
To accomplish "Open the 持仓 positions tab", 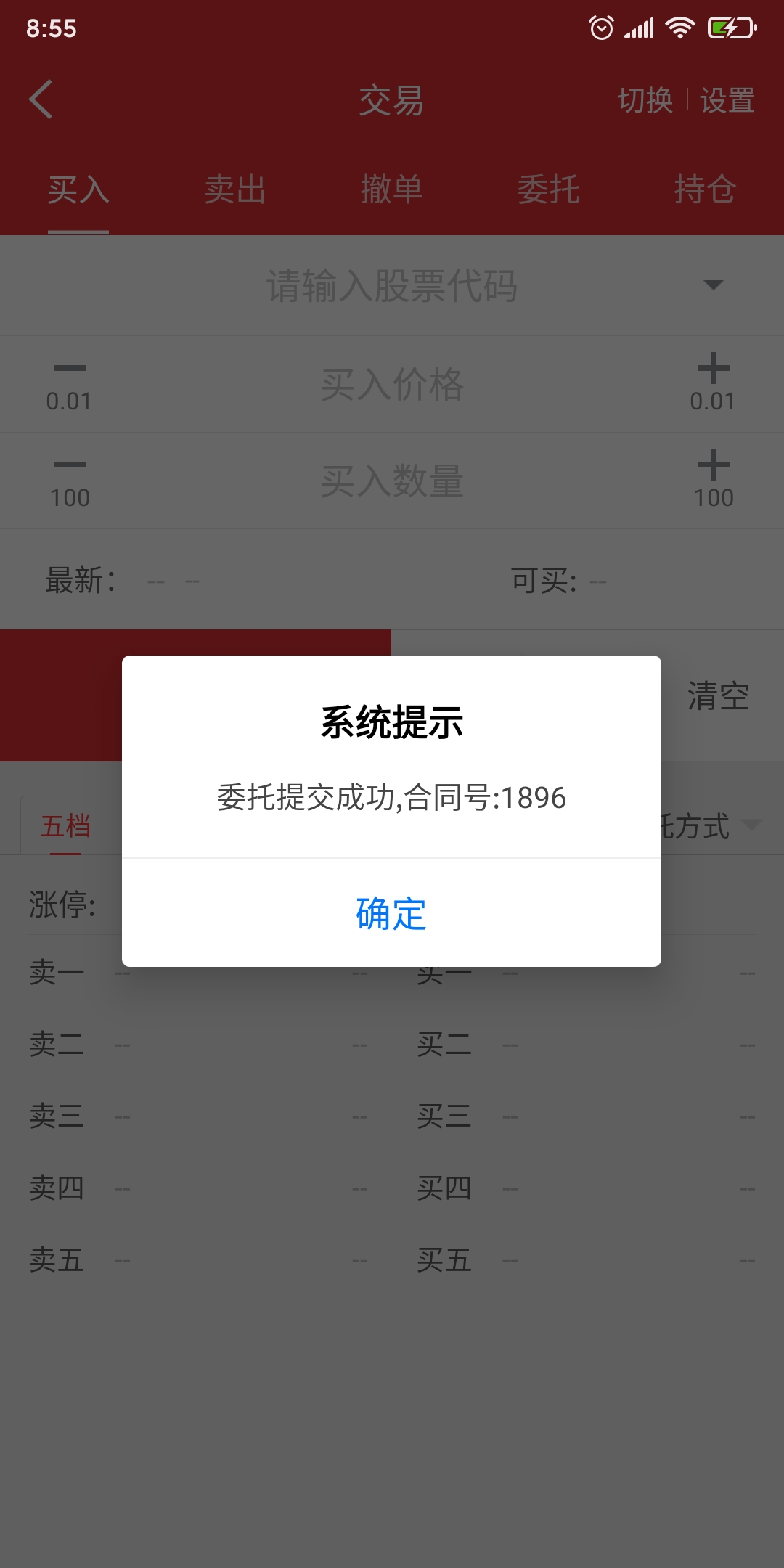I will [x=705, y=189].
